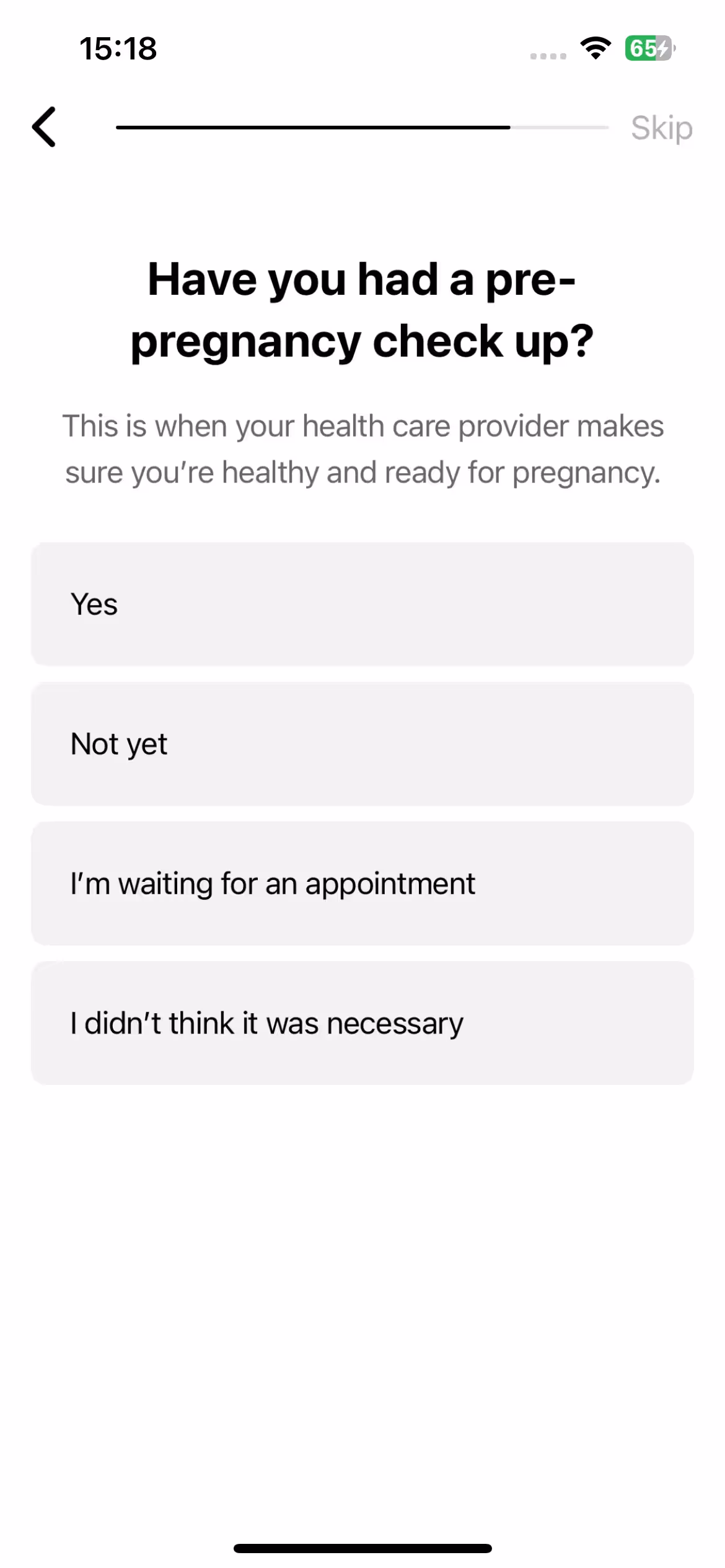
Task: Skip this question
Action: 661,128
